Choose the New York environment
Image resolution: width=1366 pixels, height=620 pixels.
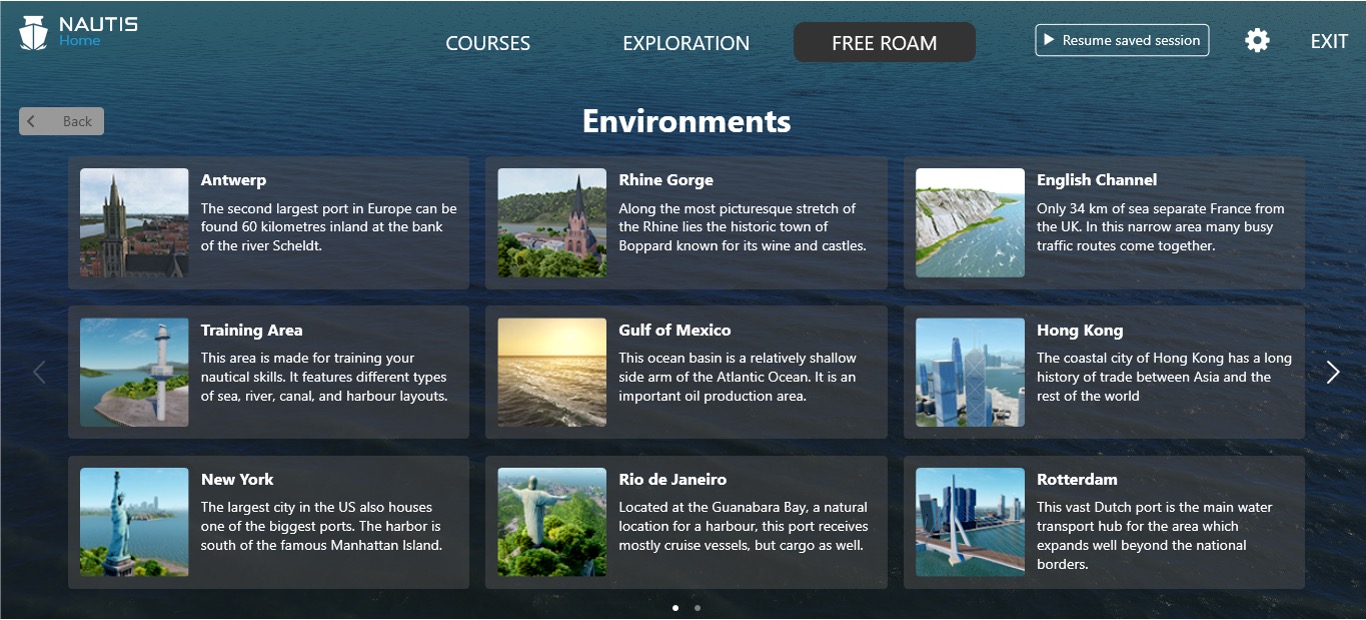268,522
